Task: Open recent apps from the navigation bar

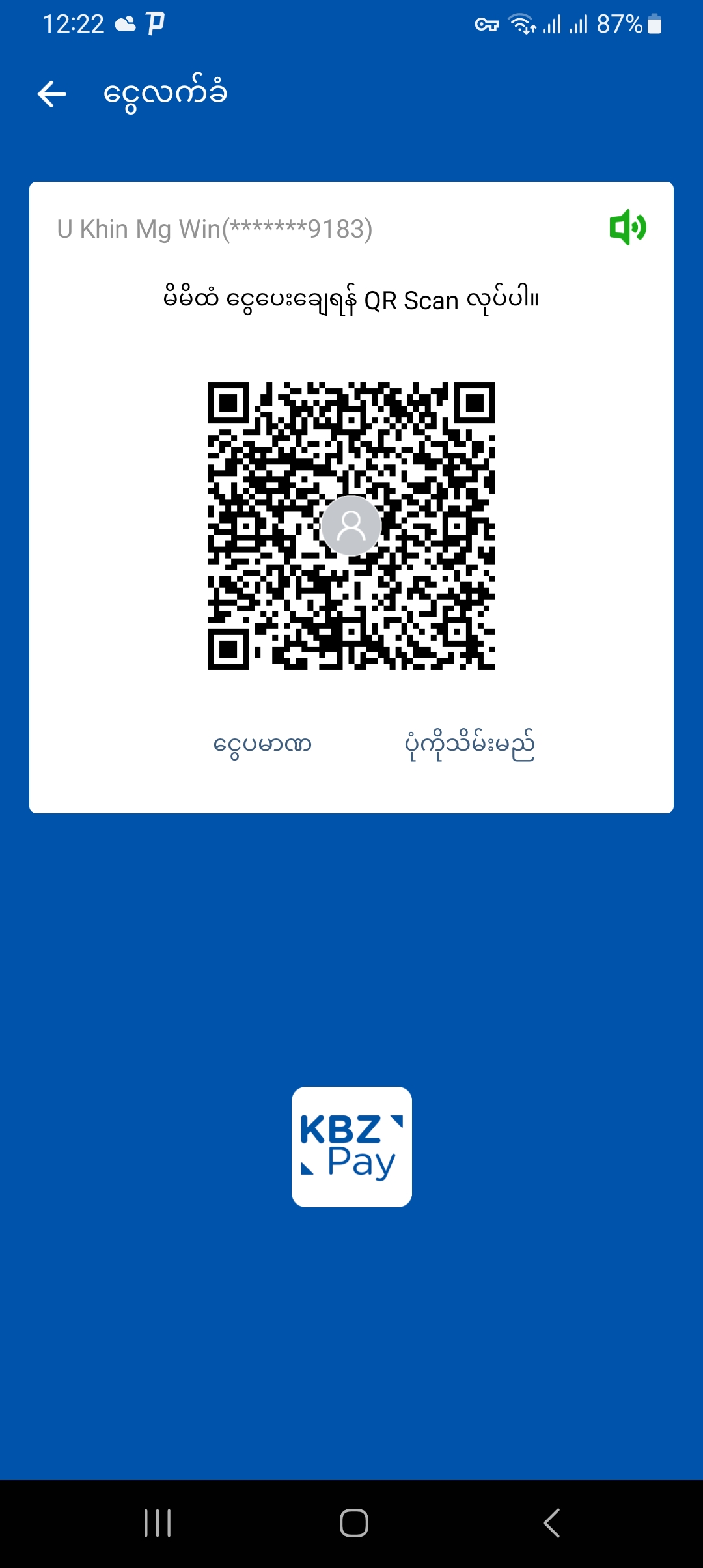Action: tap(158, 1523)
